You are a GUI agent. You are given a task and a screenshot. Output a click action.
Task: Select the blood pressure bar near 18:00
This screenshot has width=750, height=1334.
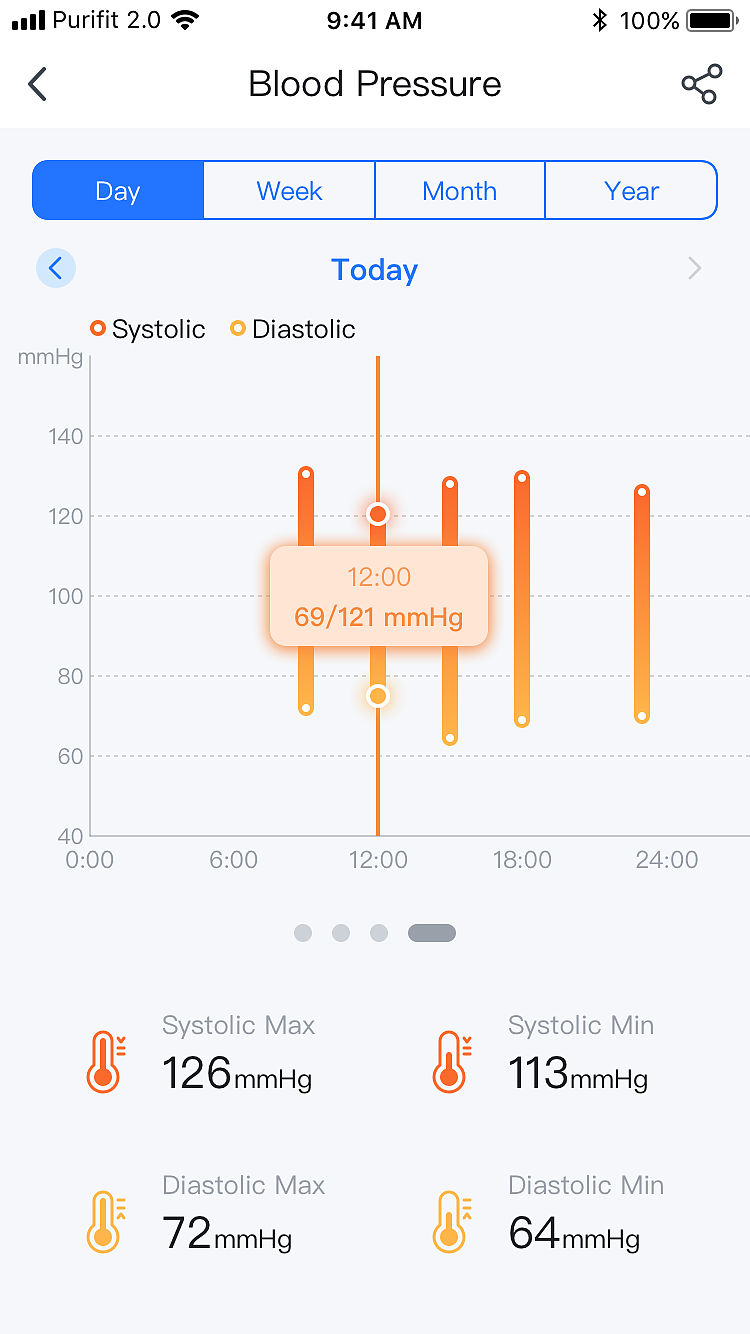pyautogui.click(x=522, y=598)
